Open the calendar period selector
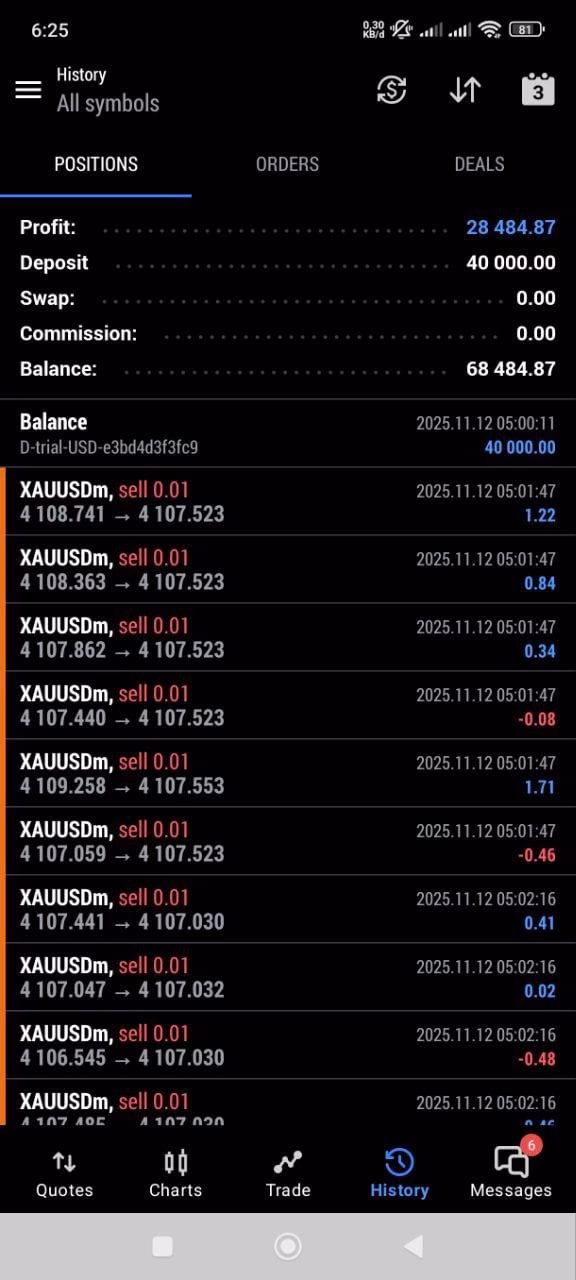Image resolution: width=576 pixels, height=1280 pixels. coord(538,89)
